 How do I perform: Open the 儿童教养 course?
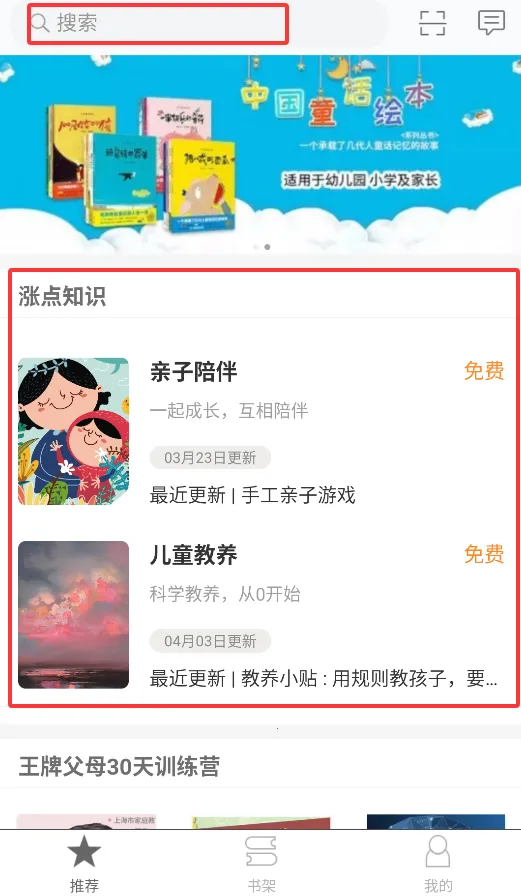pyautogui.click(x=260, y=615)
